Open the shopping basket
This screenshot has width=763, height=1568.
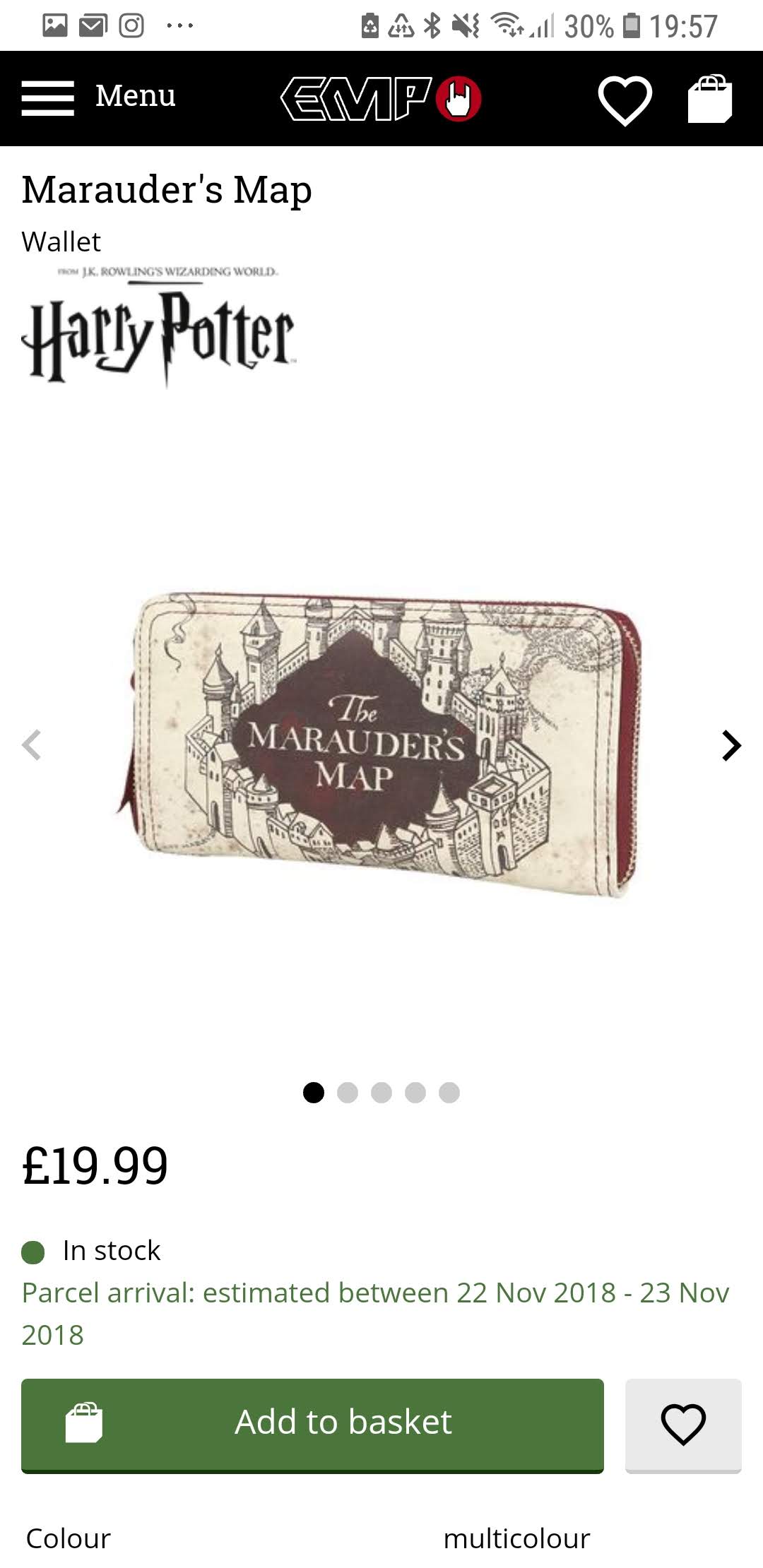pos(710,99)
